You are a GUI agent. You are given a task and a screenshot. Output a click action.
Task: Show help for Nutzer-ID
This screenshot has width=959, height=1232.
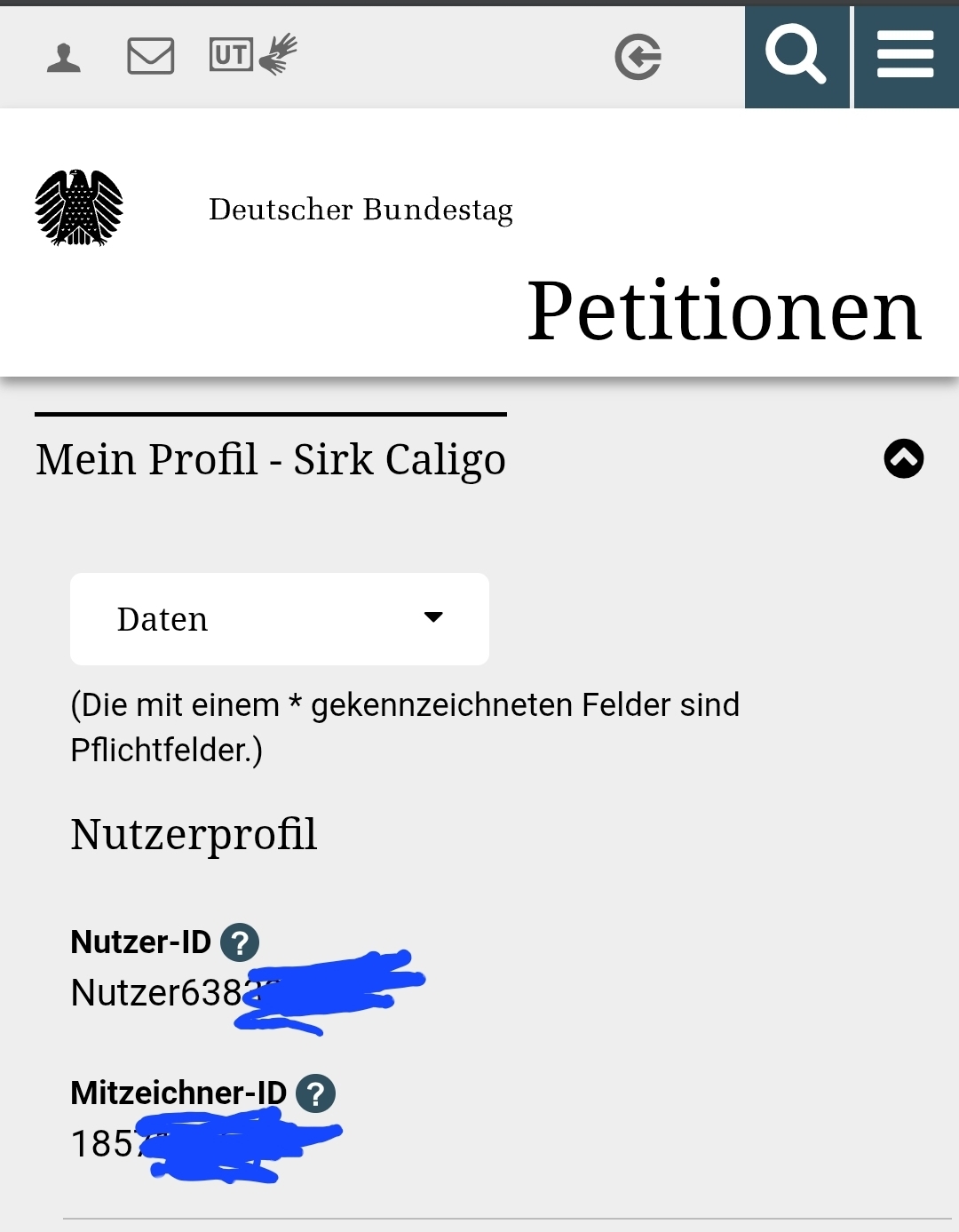[x=240, y=942]
